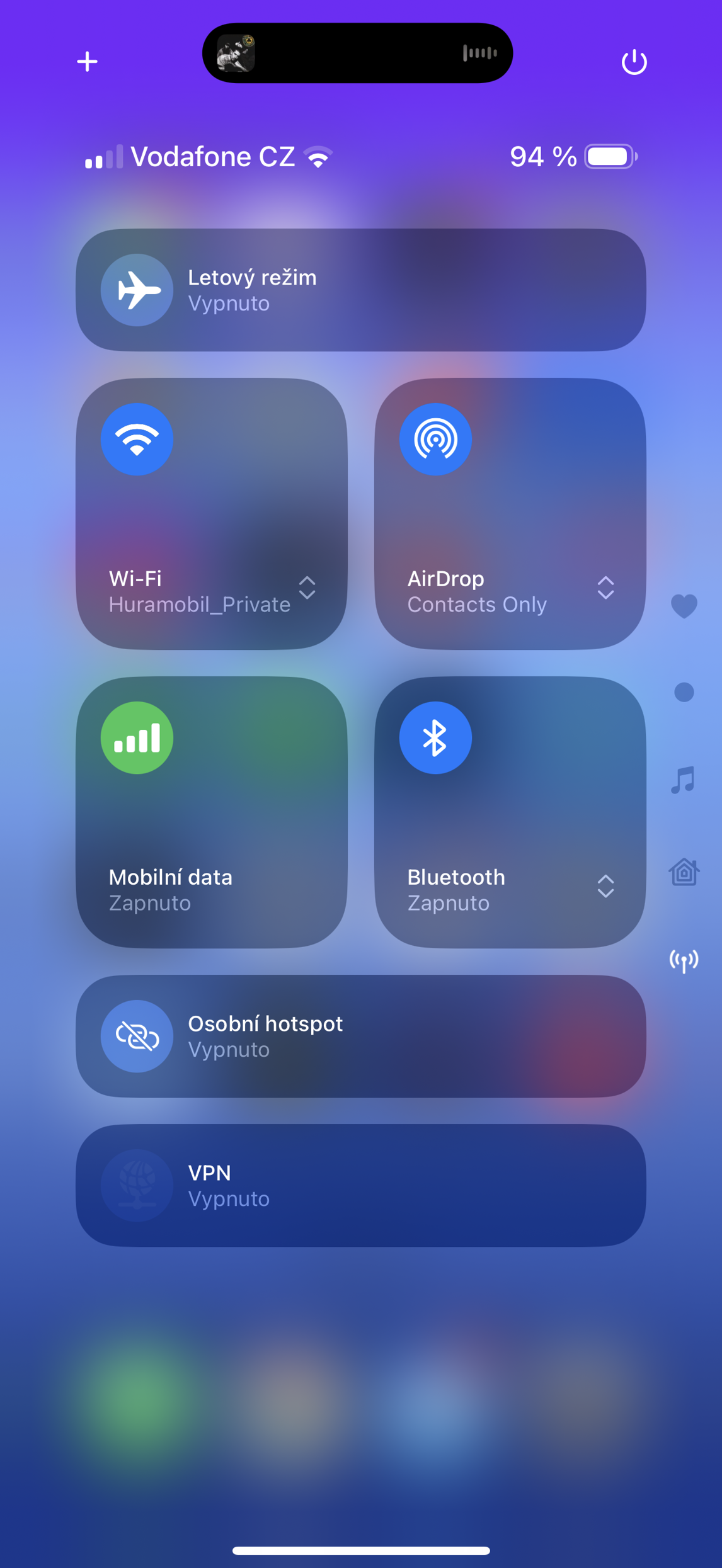
Task: Turn on Letový režim airplane mode
Action: click(x=137, y=290)
